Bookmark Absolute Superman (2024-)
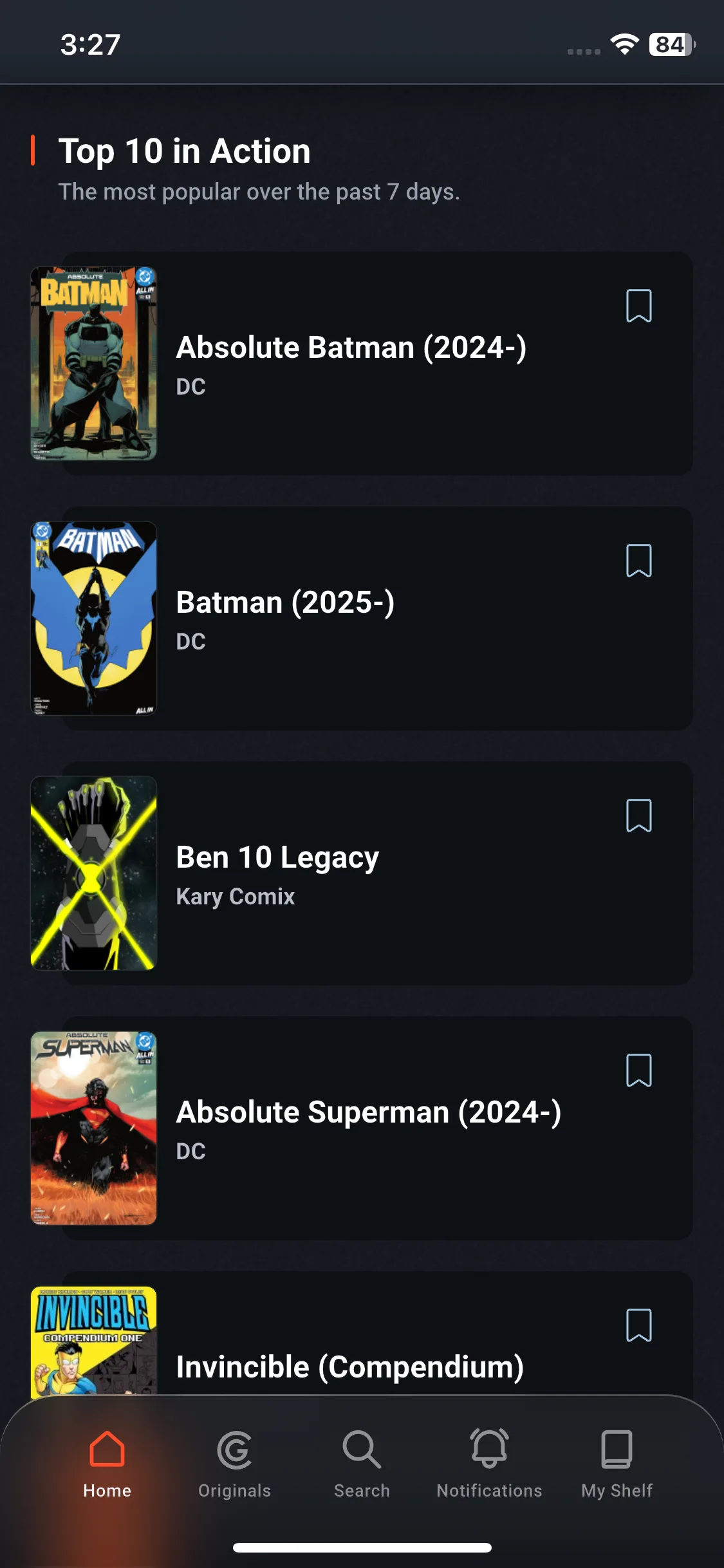 click(638, 1070)
